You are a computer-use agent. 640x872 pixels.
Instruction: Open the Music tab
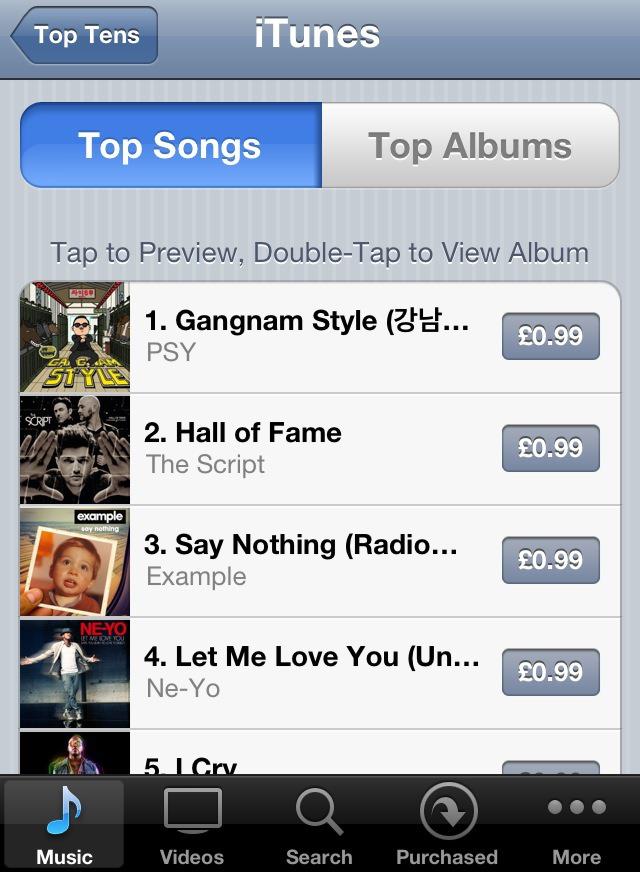[x=64, y=826]
